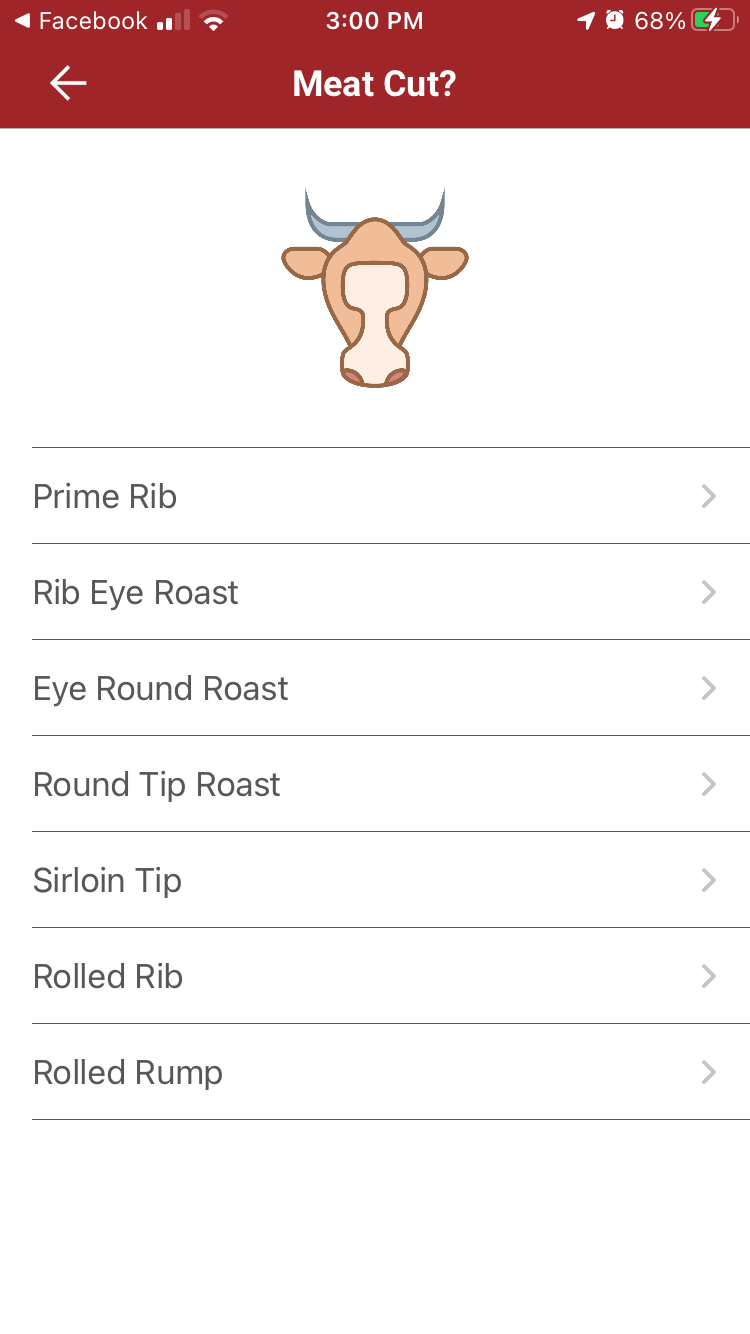Screen dimensions: 750x1334
Task: Expand the Rolled Rump chevron
Action: click(709, 1072)
